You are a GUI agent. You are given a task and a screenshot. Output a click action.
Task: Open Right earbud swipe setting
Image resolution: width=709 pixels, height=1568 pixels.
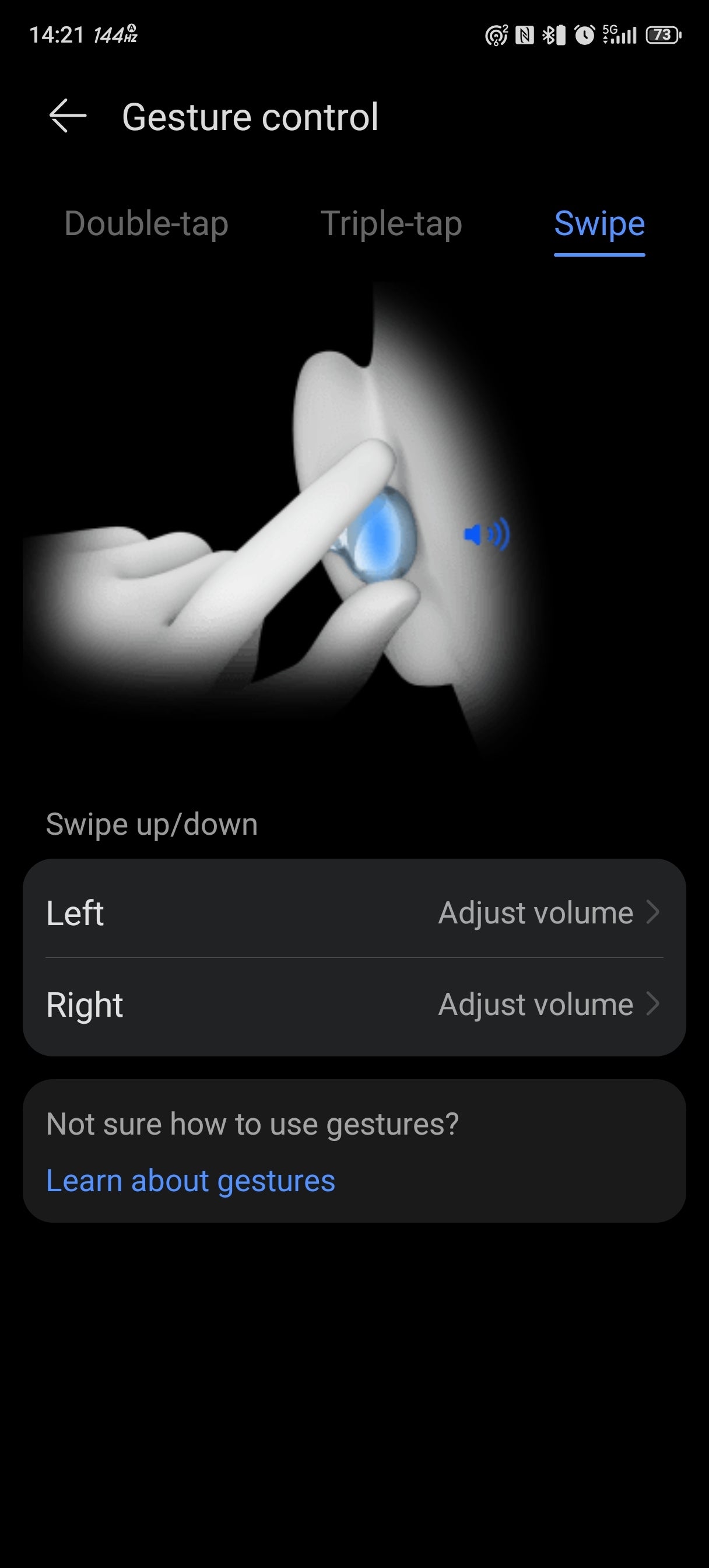[354, 1004]
